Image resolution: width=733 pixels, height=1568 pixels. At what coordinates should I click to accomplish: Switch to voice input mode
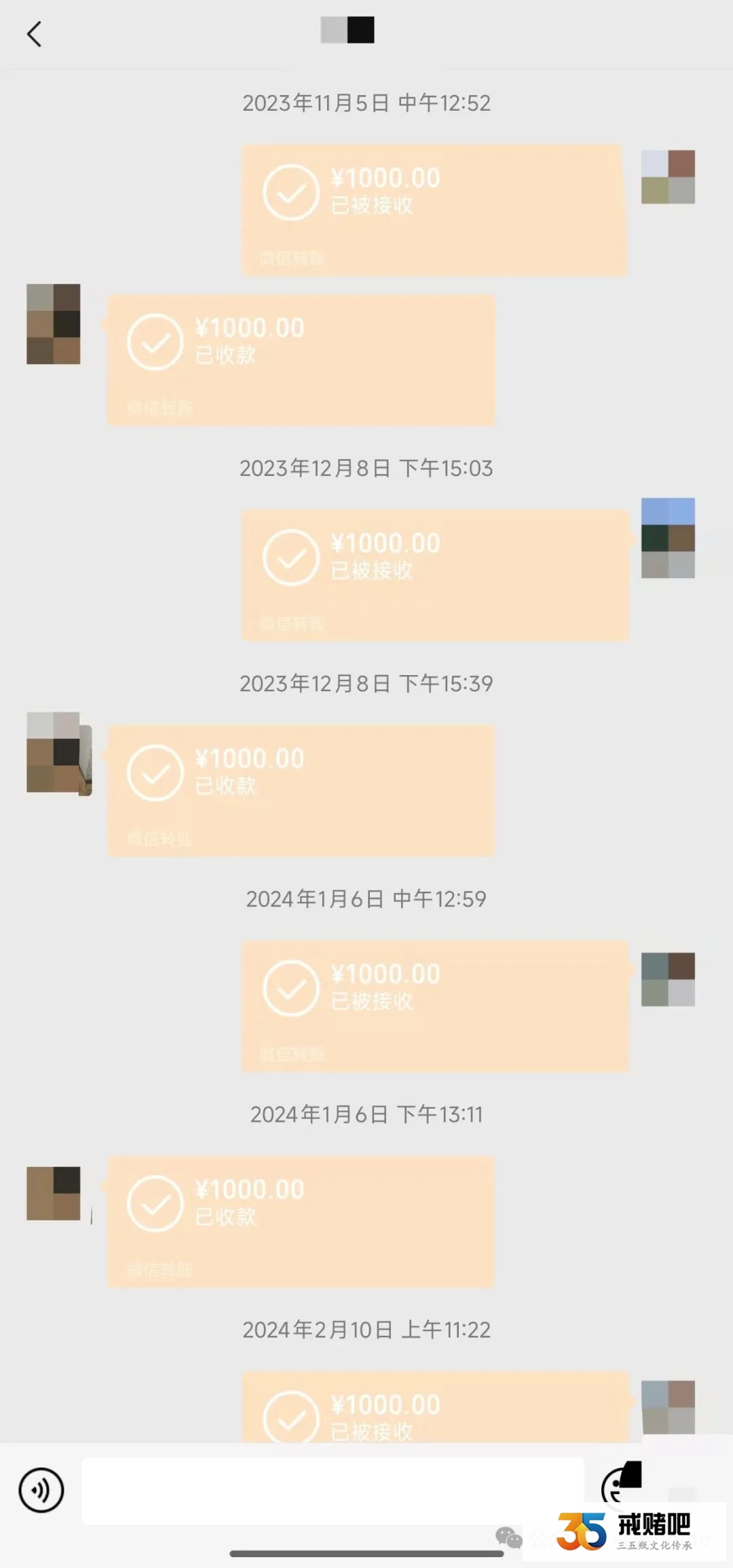click(x=41, y=1490)
